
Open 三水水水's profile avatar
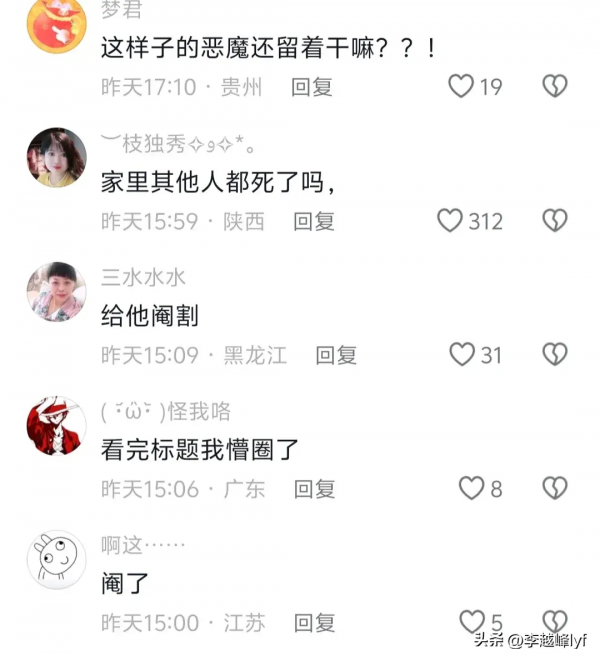pyautogui.click(x=56, y=292)
